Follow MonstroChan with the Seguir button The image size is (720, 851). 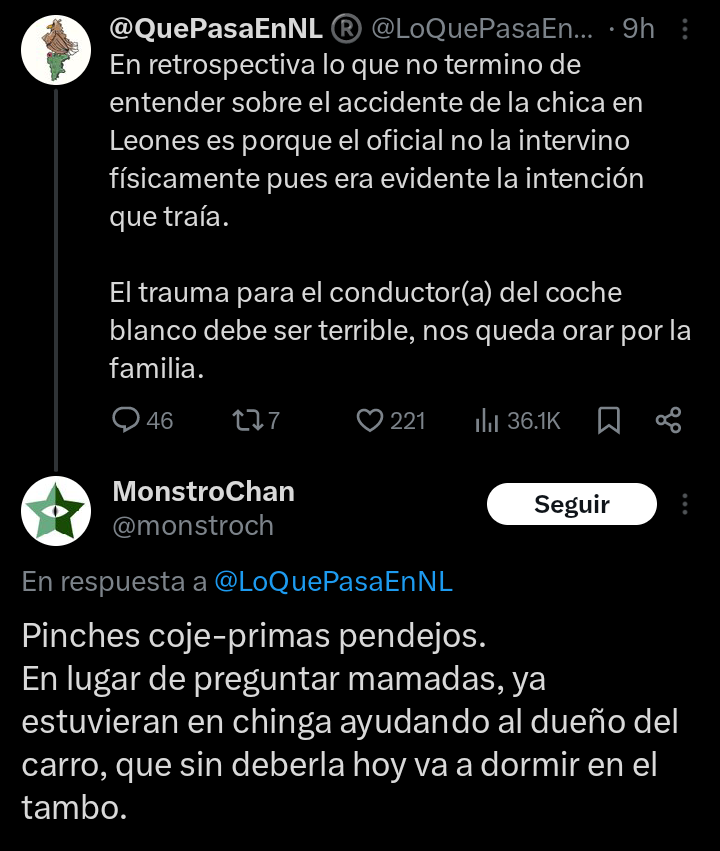[571, 504]
